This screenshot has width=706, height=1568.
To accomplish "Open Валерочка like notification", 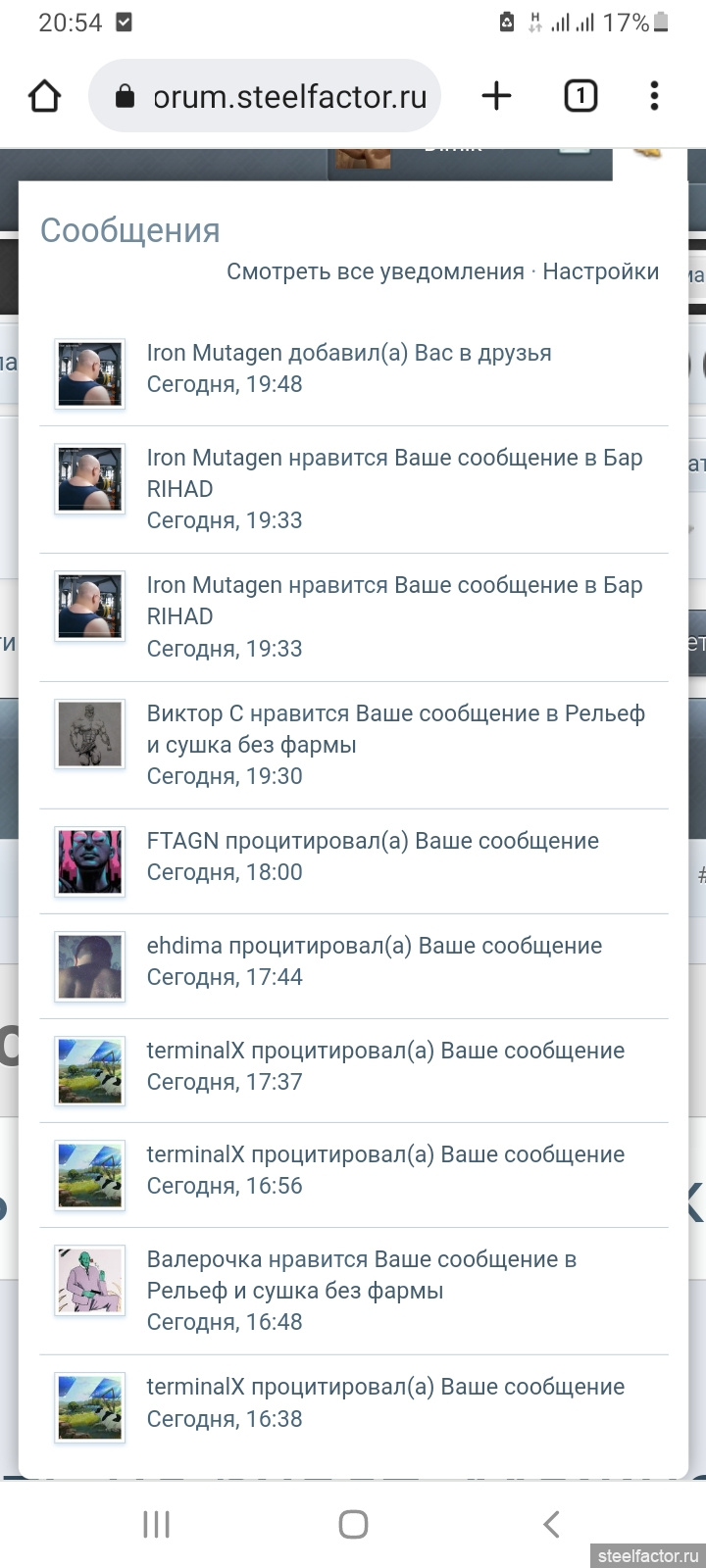I will 354,1292.
